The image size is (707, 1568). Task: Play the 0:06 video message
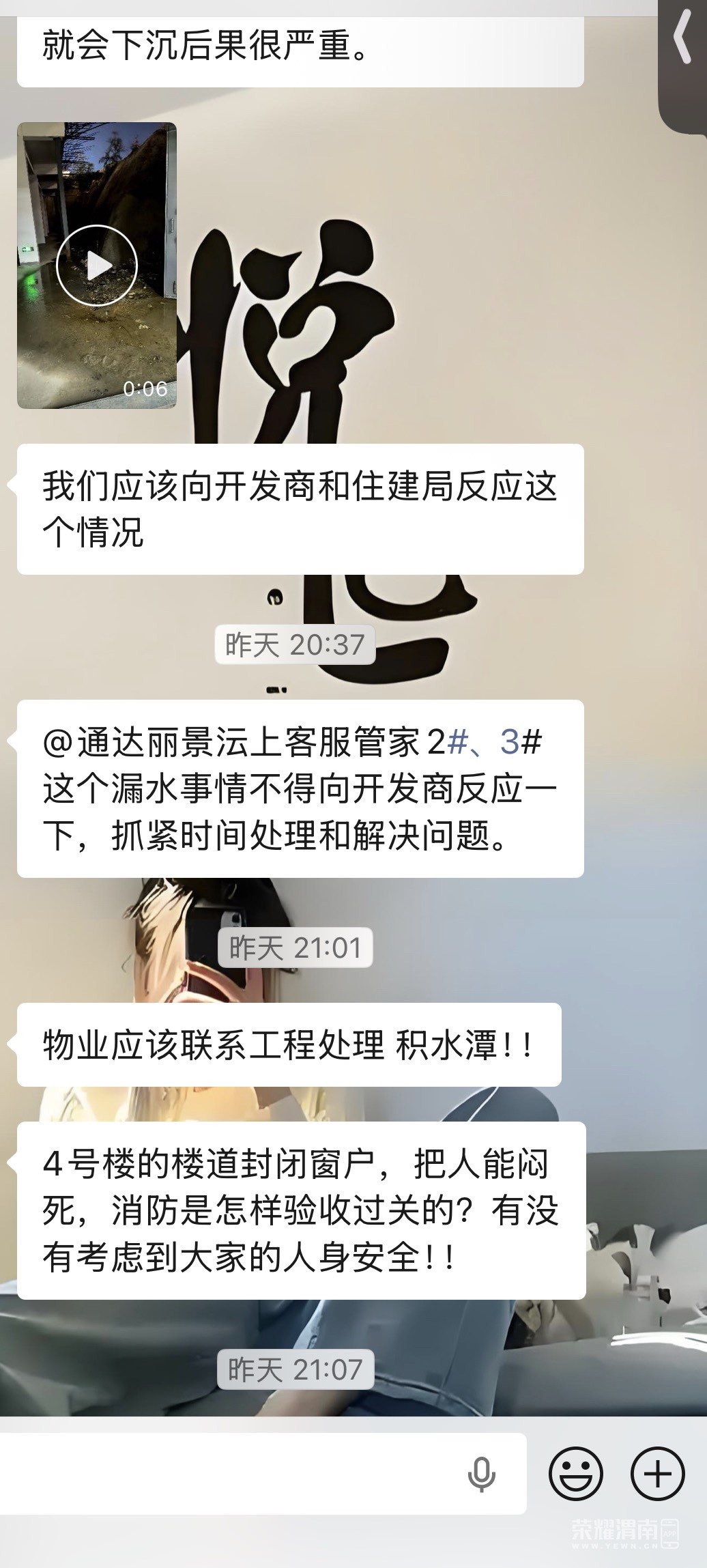click(x=97, y=265)
